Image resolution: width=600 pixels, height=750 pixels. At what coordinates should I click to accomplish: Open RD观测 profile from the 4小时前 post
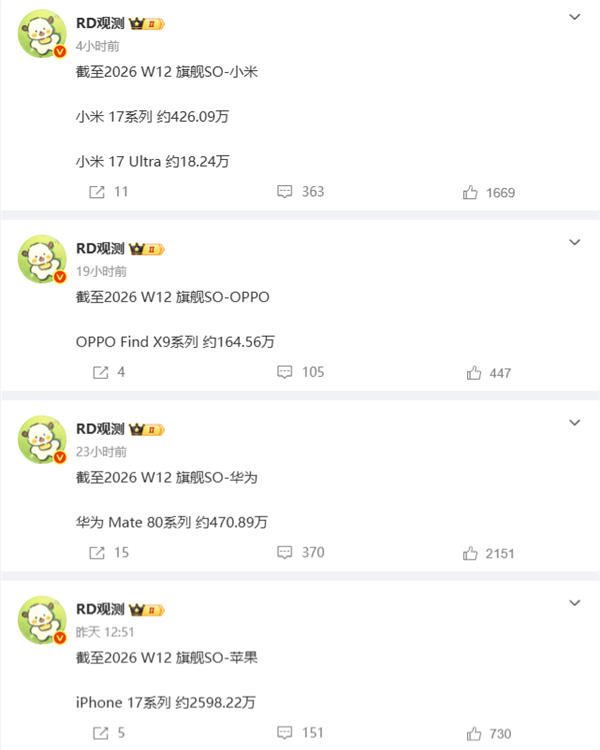point(100,23)
